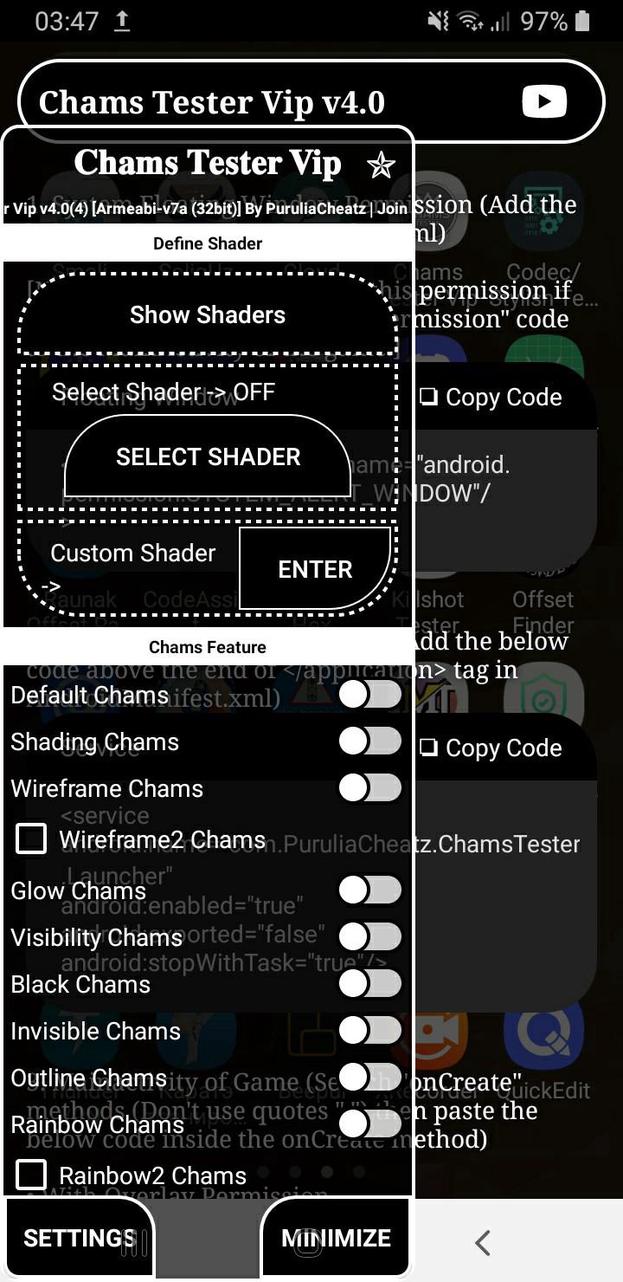Tap the Show Shaders button

208,315
